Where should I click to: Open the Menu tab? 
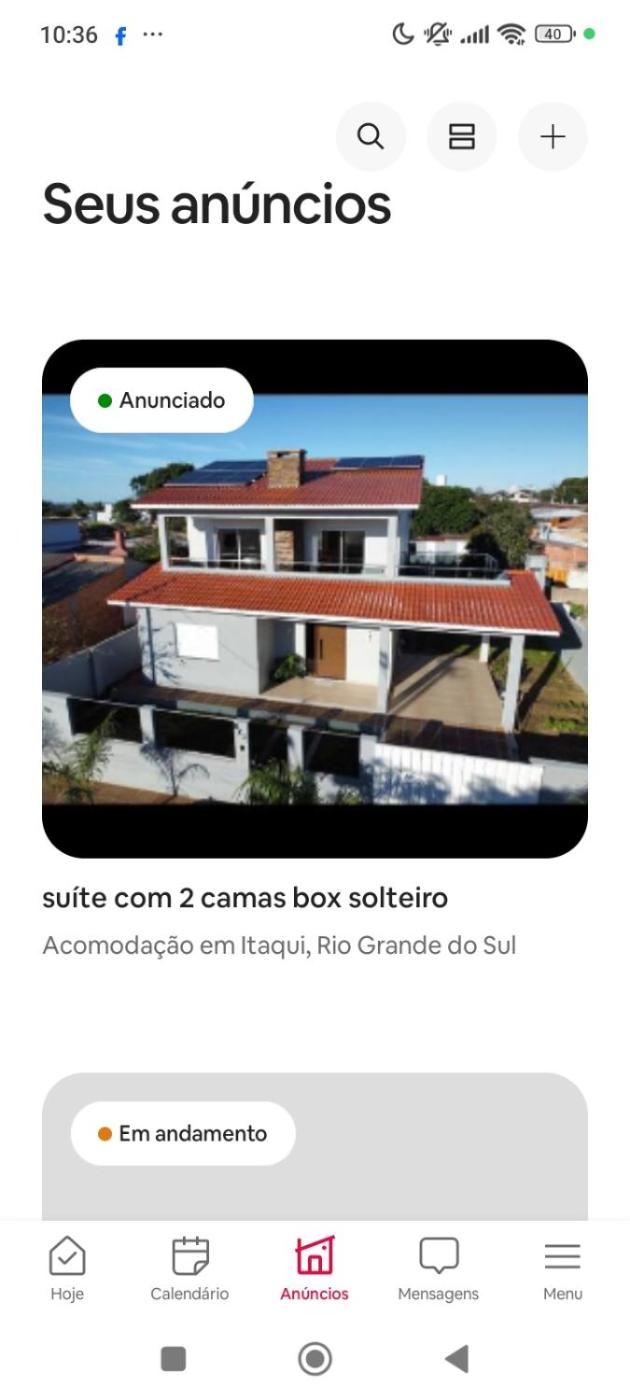(562, 1268)
